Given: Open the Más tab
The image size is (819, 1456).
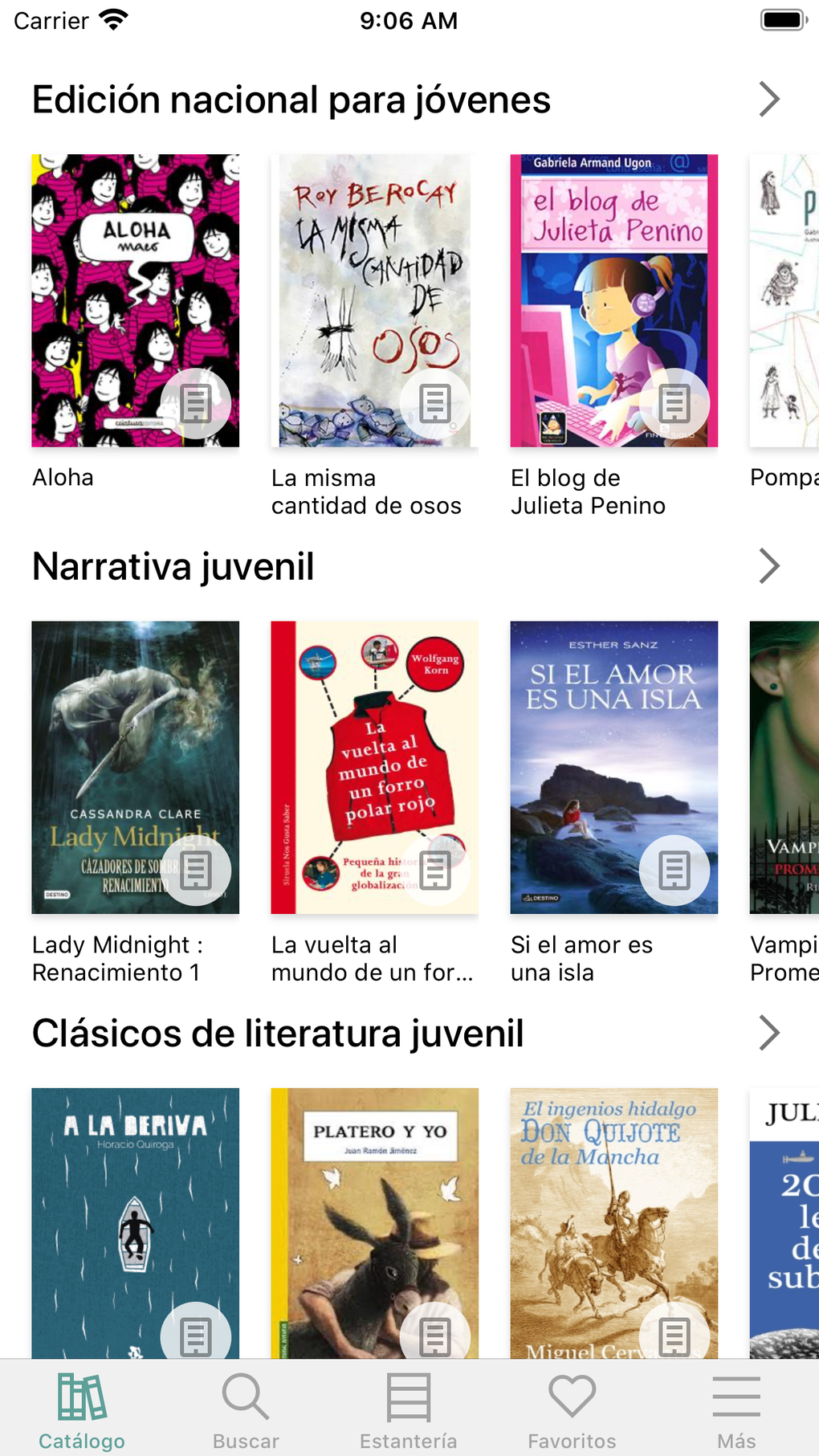Looking at the screenshot, I should coord(736,1410).
